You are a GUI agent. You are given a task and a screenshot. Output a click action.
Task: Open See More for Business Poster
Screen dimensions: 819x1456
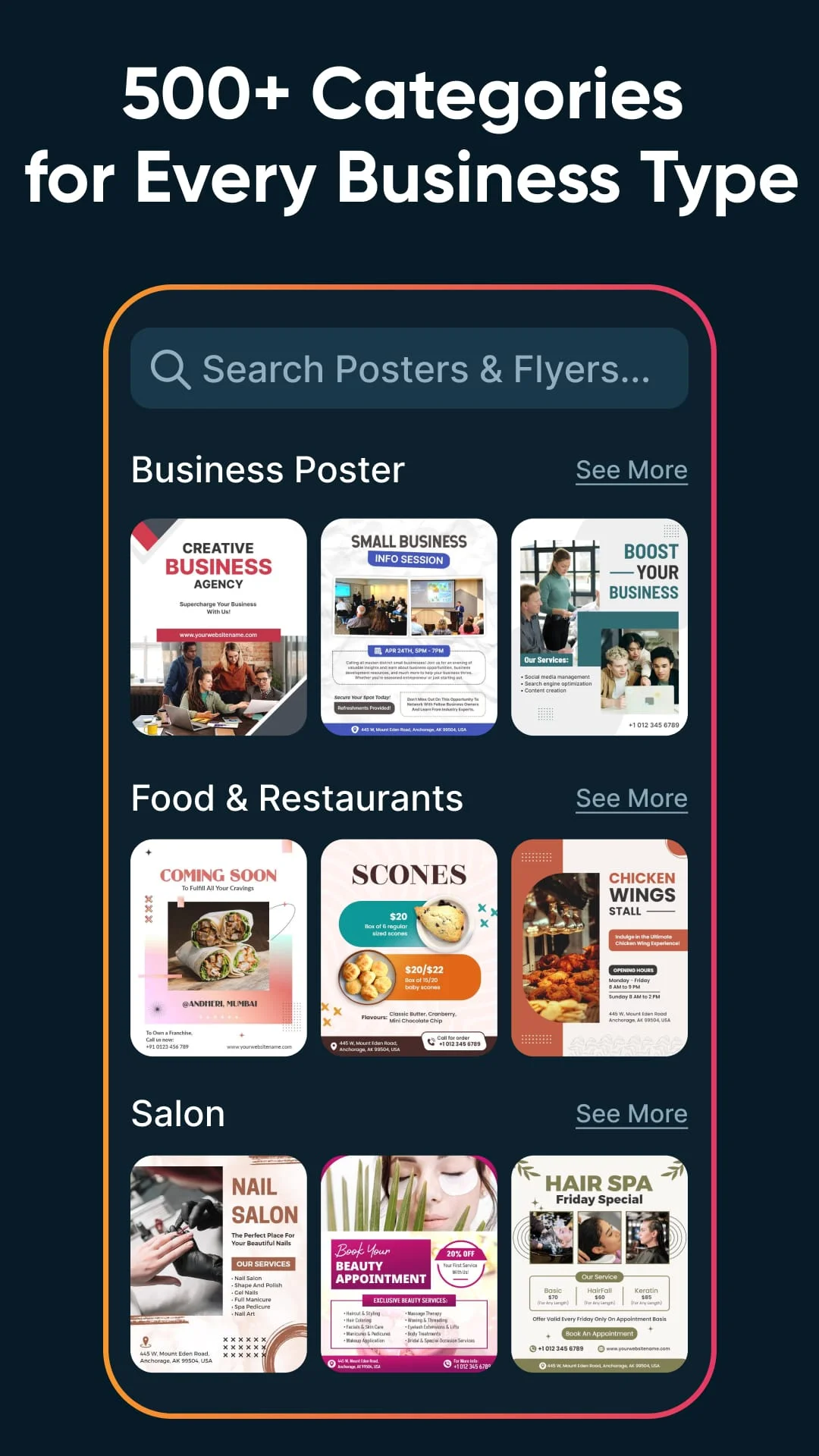click(632, 470)
